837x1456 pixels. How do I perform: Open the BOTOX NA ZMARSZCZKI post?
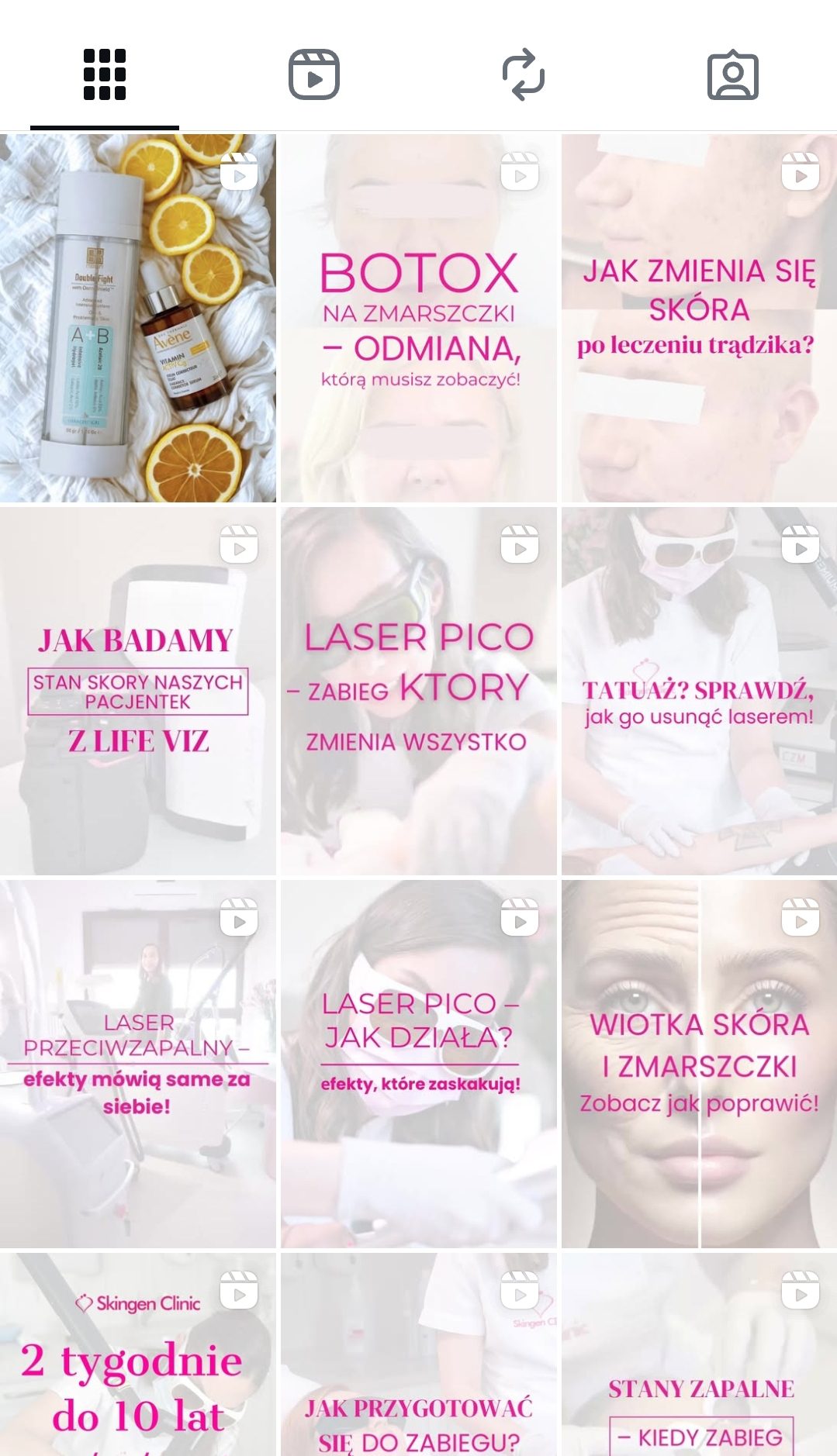tap(419, 318)
